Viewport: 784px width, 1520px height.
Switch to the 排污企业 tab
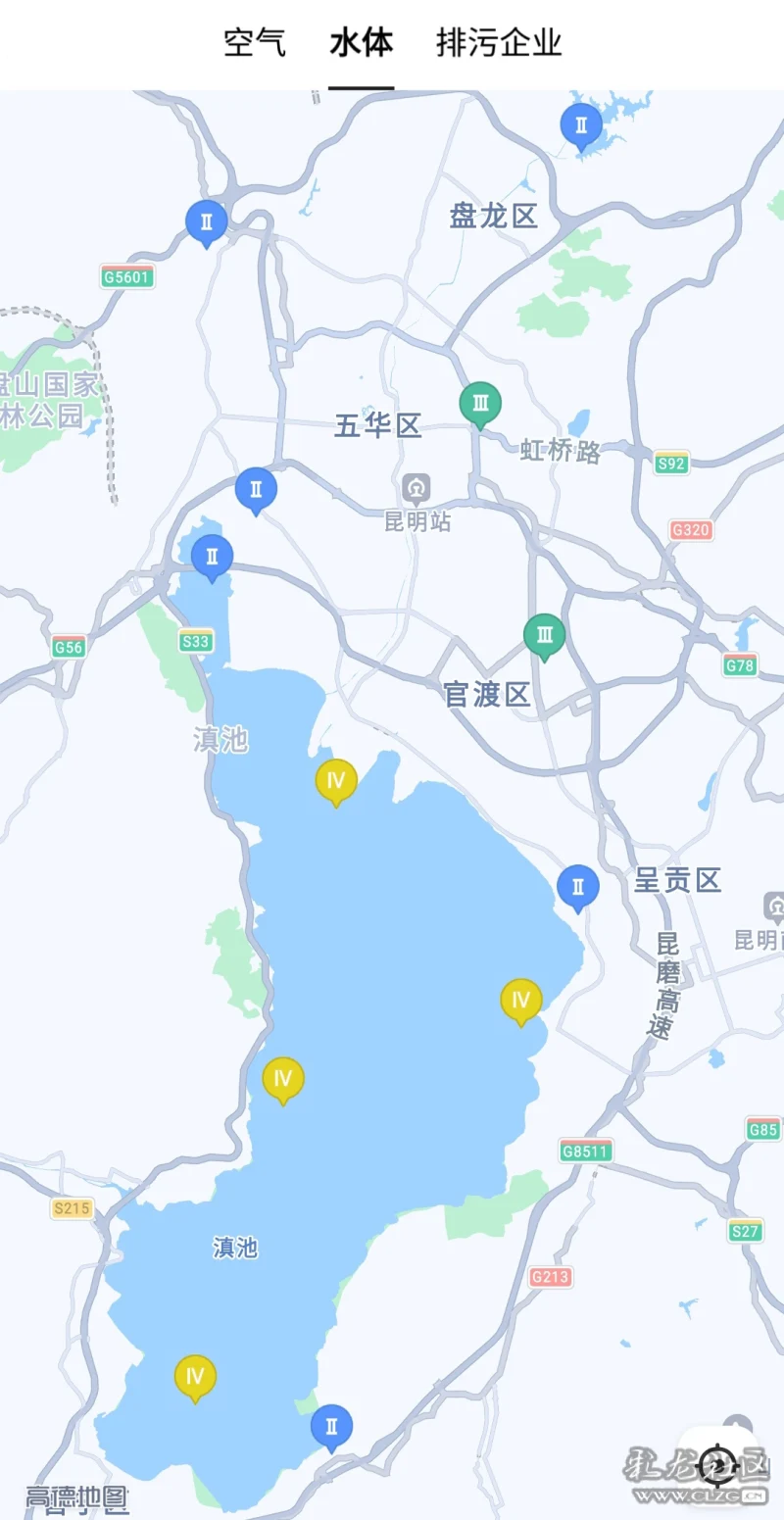tap(499, 43)
